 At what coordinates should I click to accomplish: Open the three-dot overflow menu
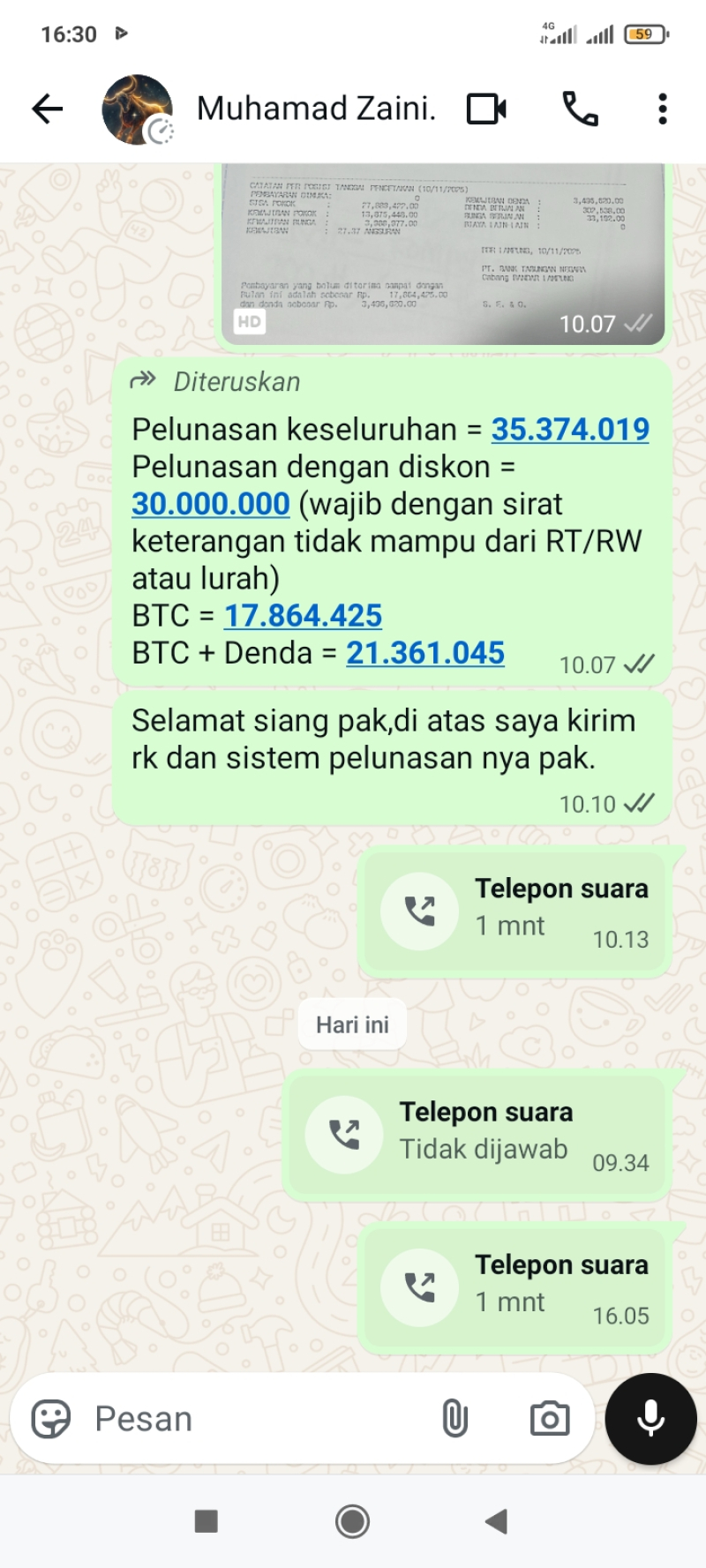[x=662, y=109]
